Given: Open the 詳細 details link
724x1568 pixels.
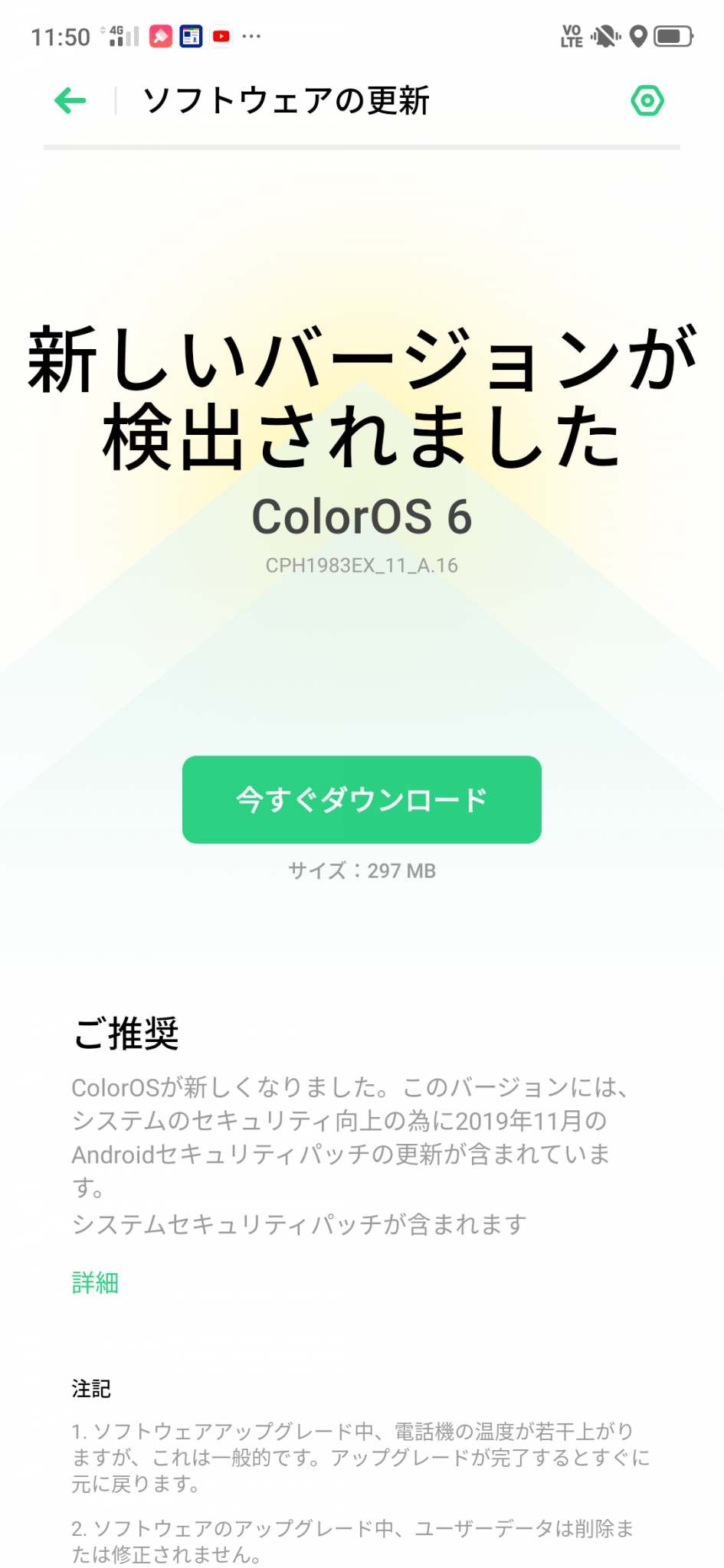Looking at the screenshot, I should [x=95, y=1282].
